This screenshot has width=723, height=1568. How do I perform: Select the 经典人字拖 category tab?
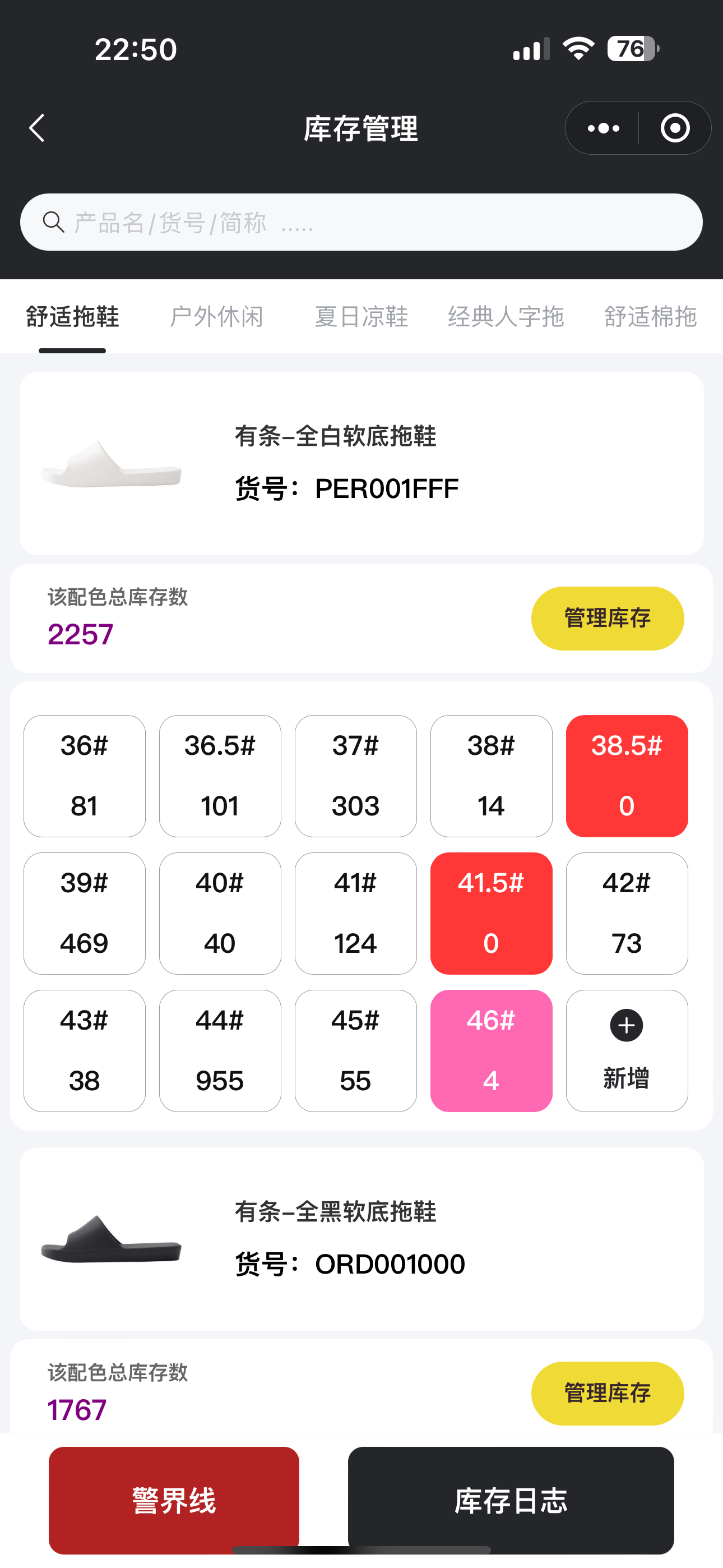(506, 317)
